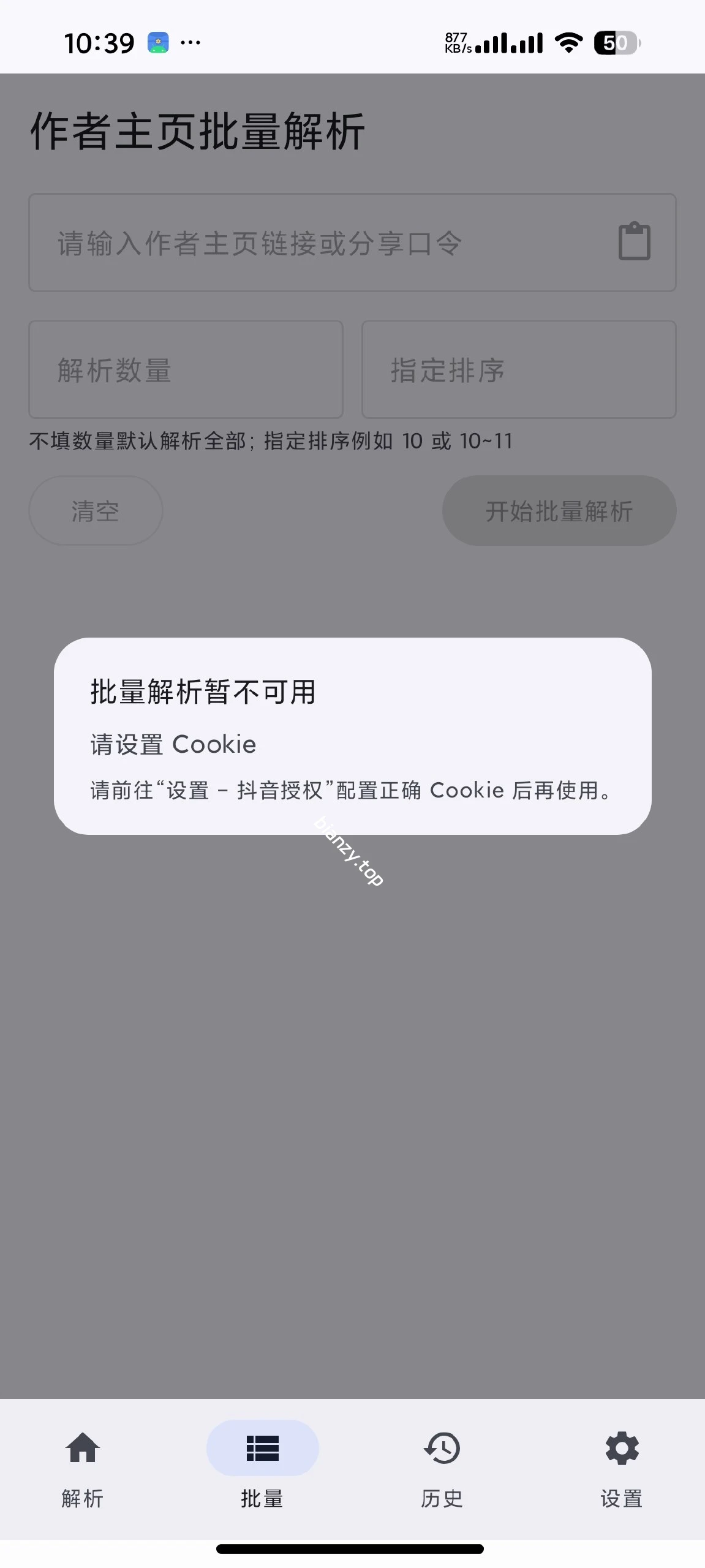
Task: Tap the 10:39 clock in status bar
Action: pyautogui.click(x=100, y=42)
